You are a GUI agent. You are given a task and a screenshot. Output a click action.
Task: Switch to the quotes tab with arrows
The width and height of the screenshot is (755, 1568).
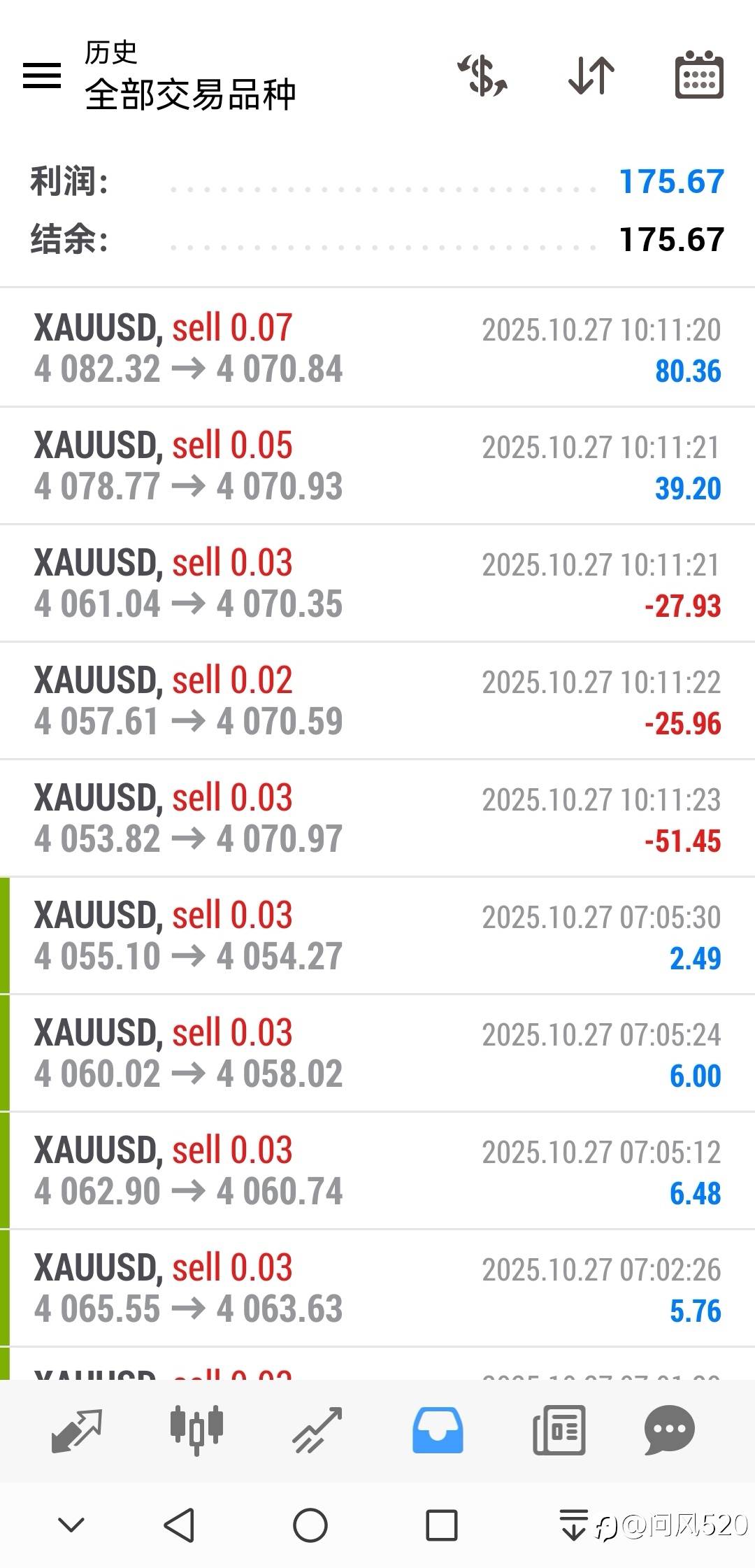pyautogui.click(x=77, y=1430)
